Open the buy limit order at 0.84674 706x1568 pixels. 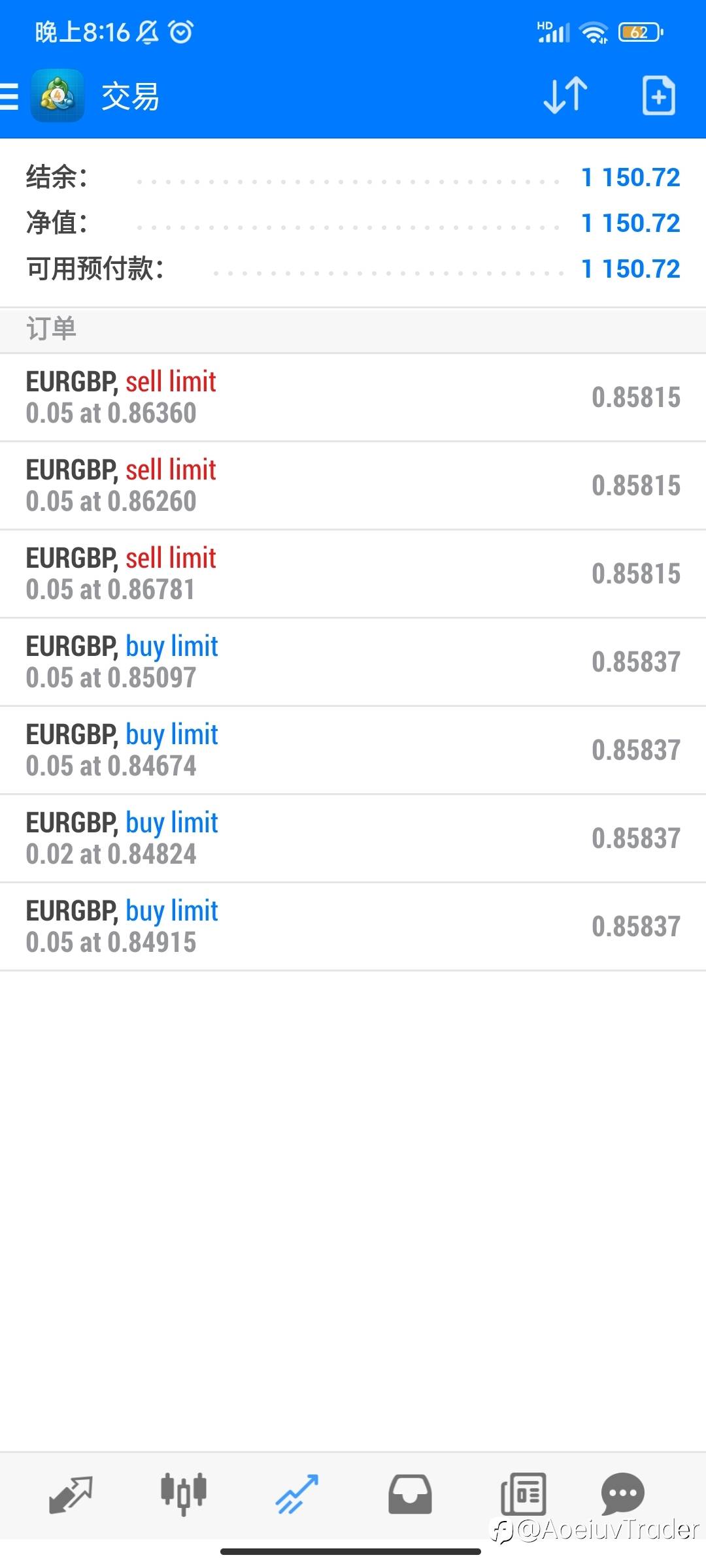click(353, 750)
